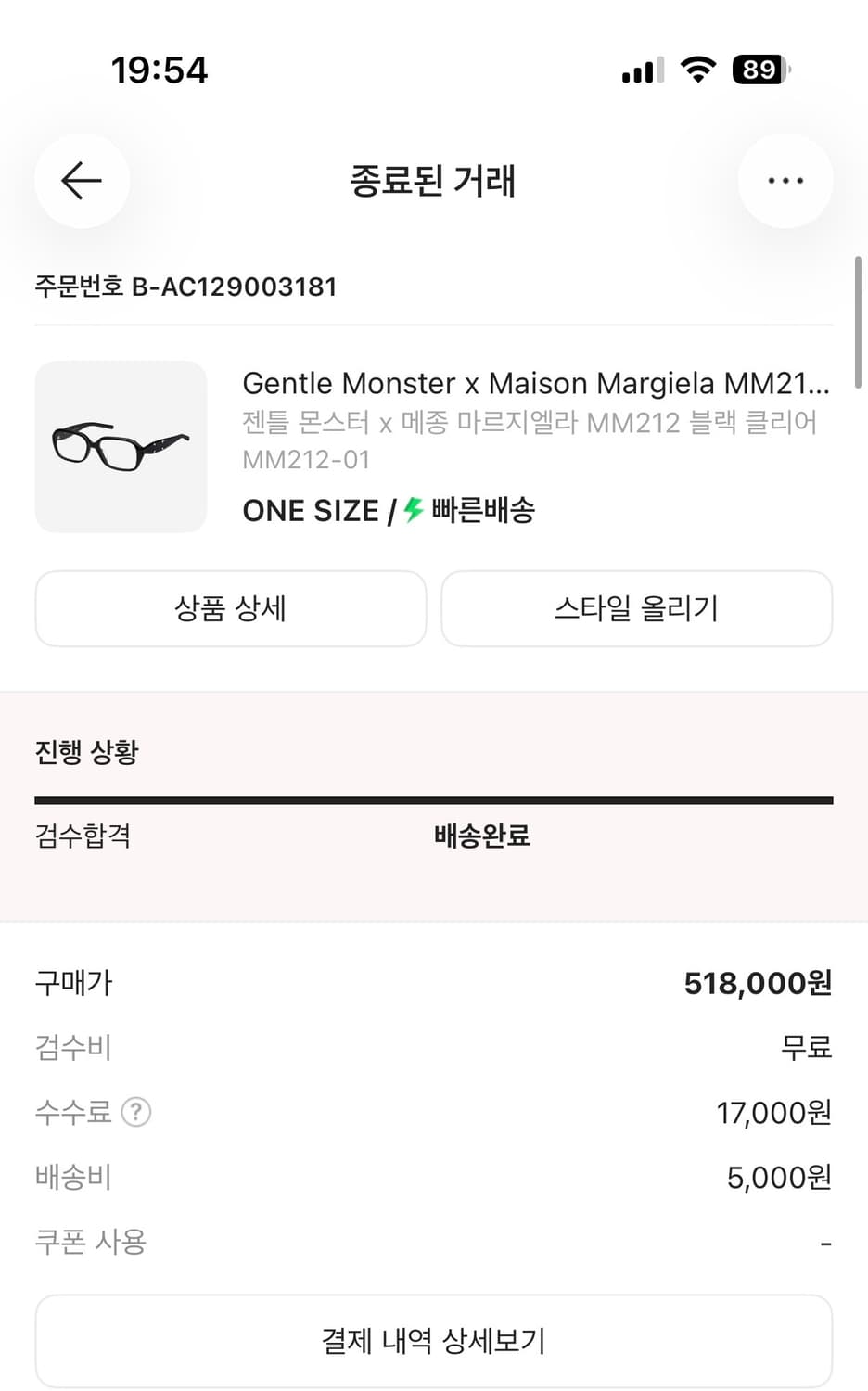Tap the 배송완료 delivery status label
Image resolution: width=868 pixels, height=1391 pixels.
[483, 836]
